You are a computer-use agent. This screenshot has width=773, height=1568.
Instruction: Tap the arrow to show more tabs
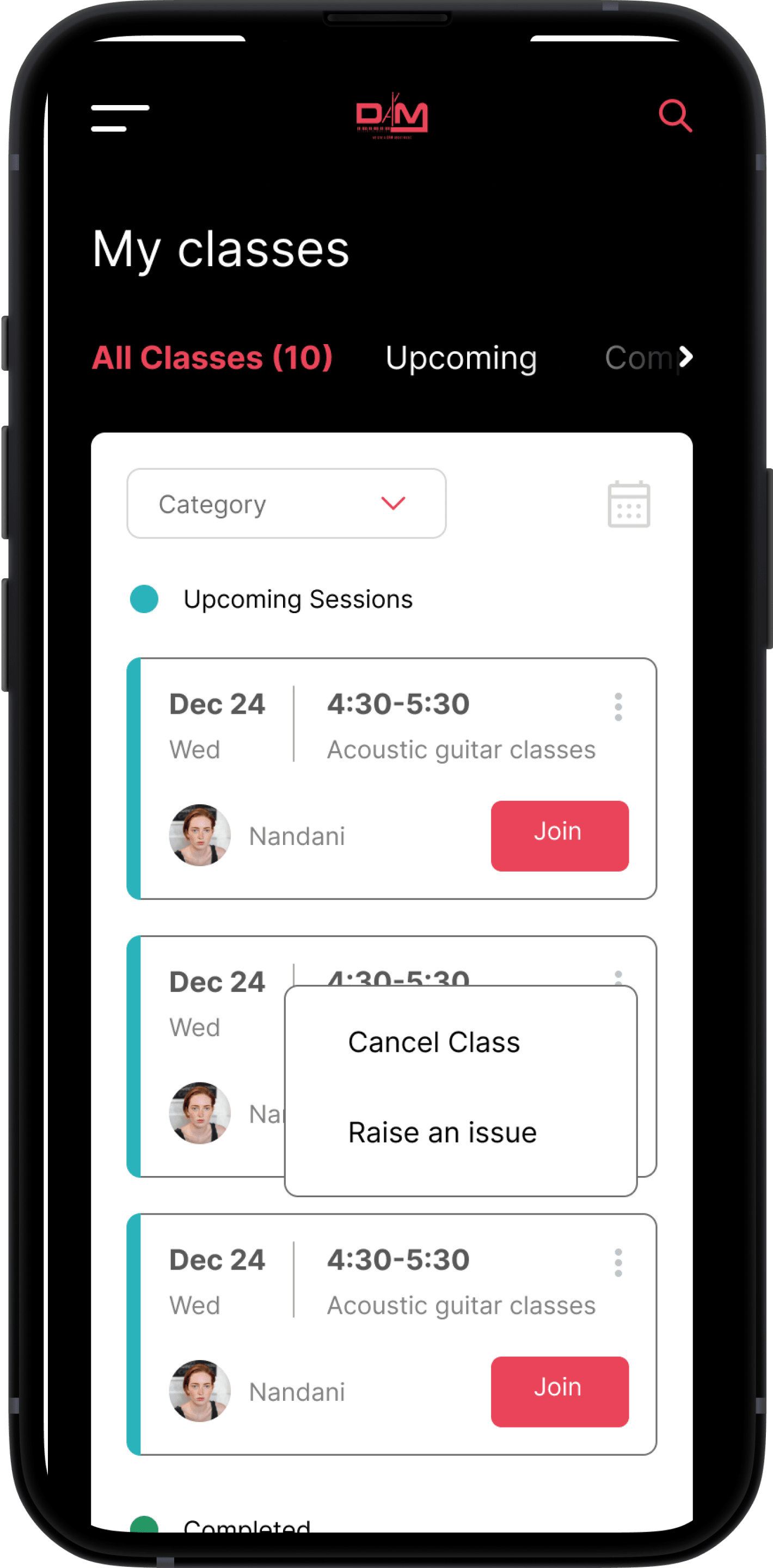point(686,357)
